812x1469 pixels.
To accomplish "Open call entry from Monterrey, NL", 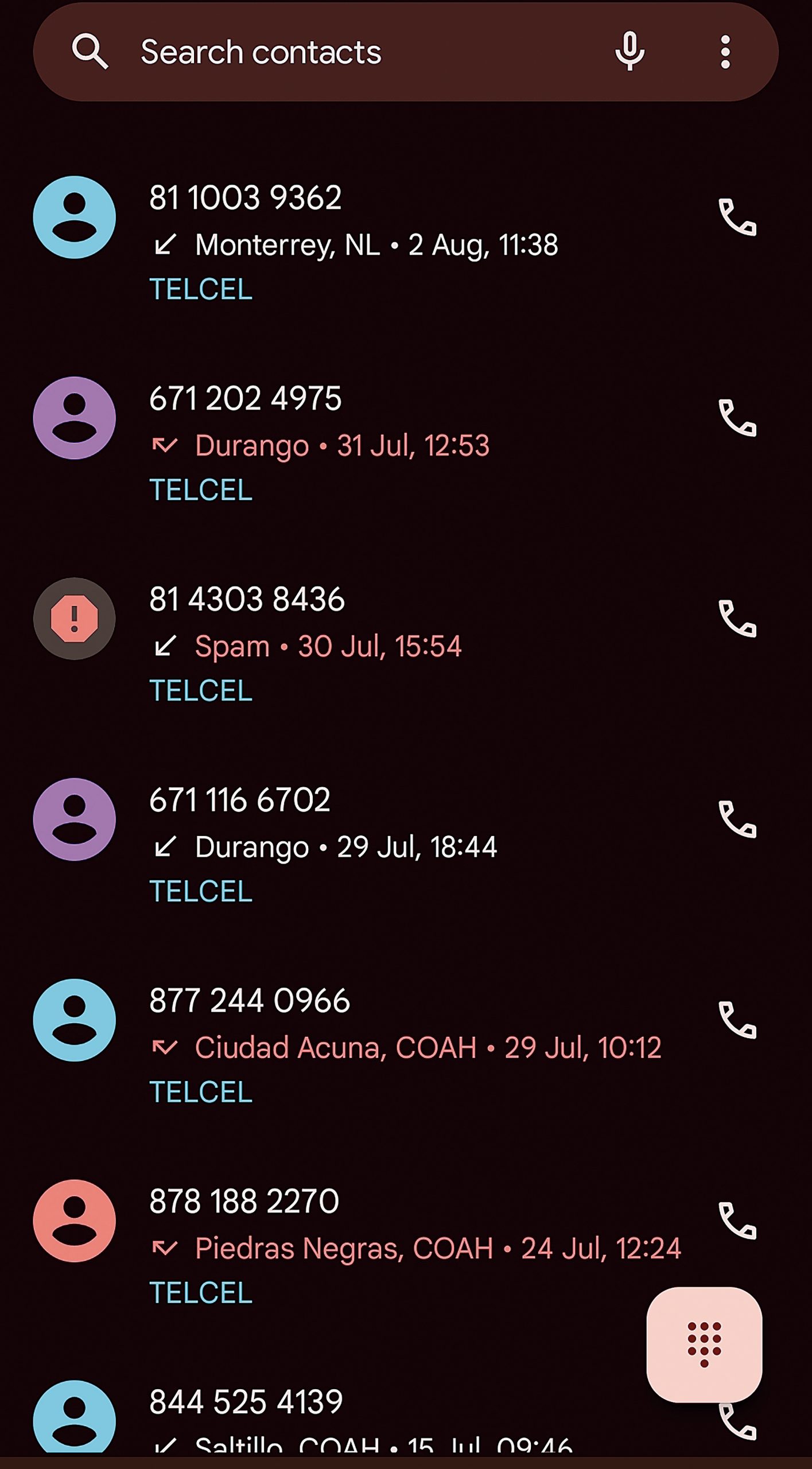I will [402, 243].
